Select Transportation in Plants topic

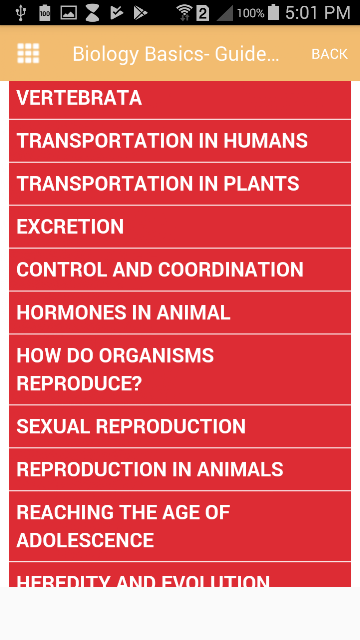(x=180, y=184)
